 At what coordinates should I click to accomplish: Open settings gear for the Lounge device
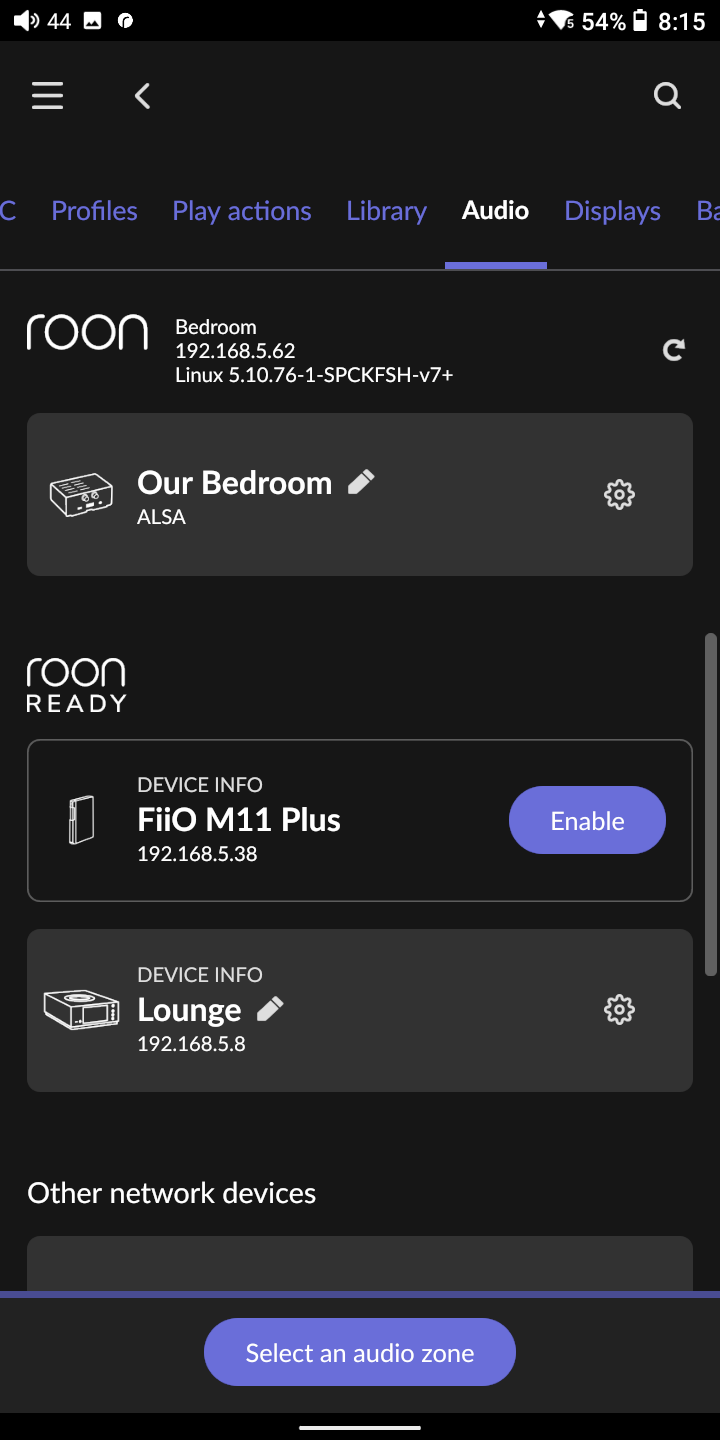619,1009
